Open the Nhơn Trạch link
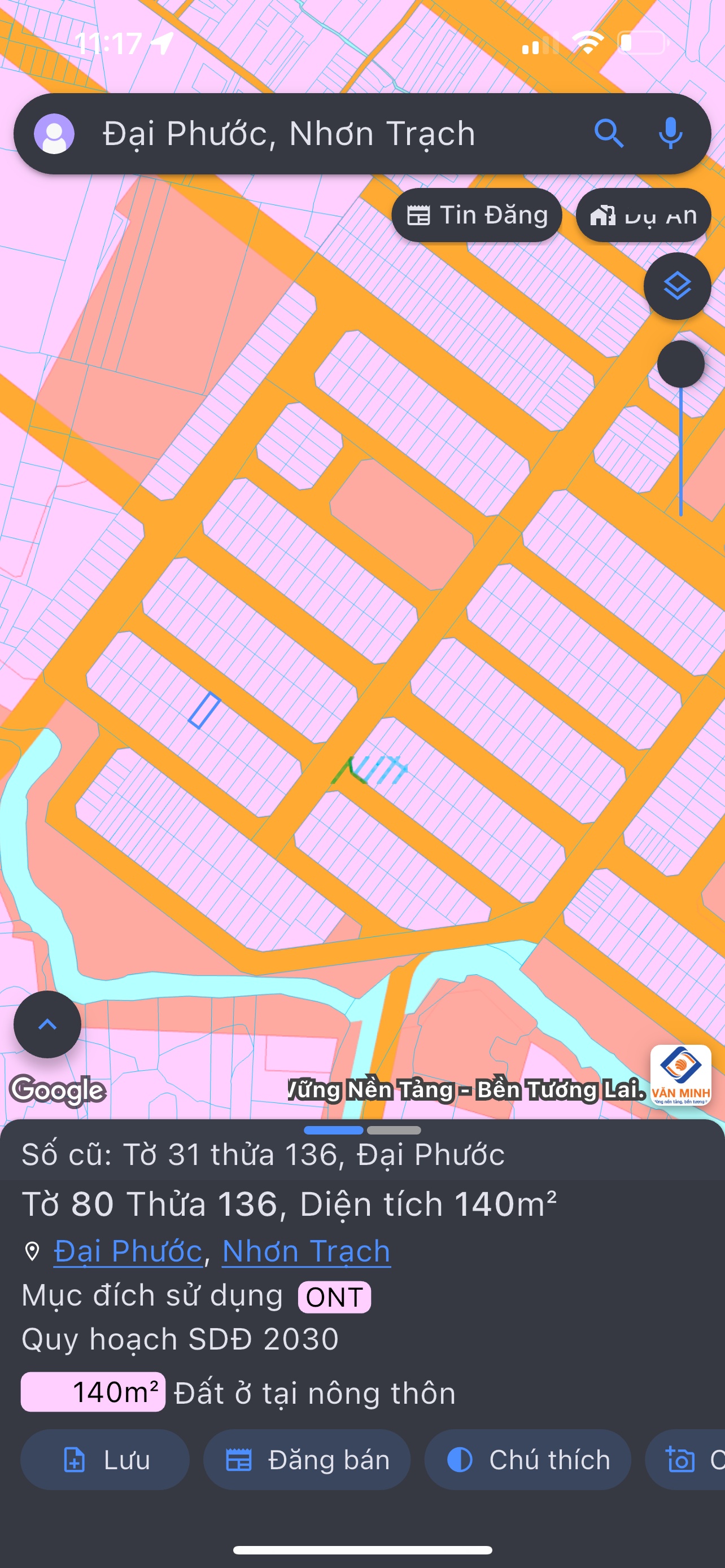The width and height of the screenshot is (725, 1568). click(x=306, y=1251)
